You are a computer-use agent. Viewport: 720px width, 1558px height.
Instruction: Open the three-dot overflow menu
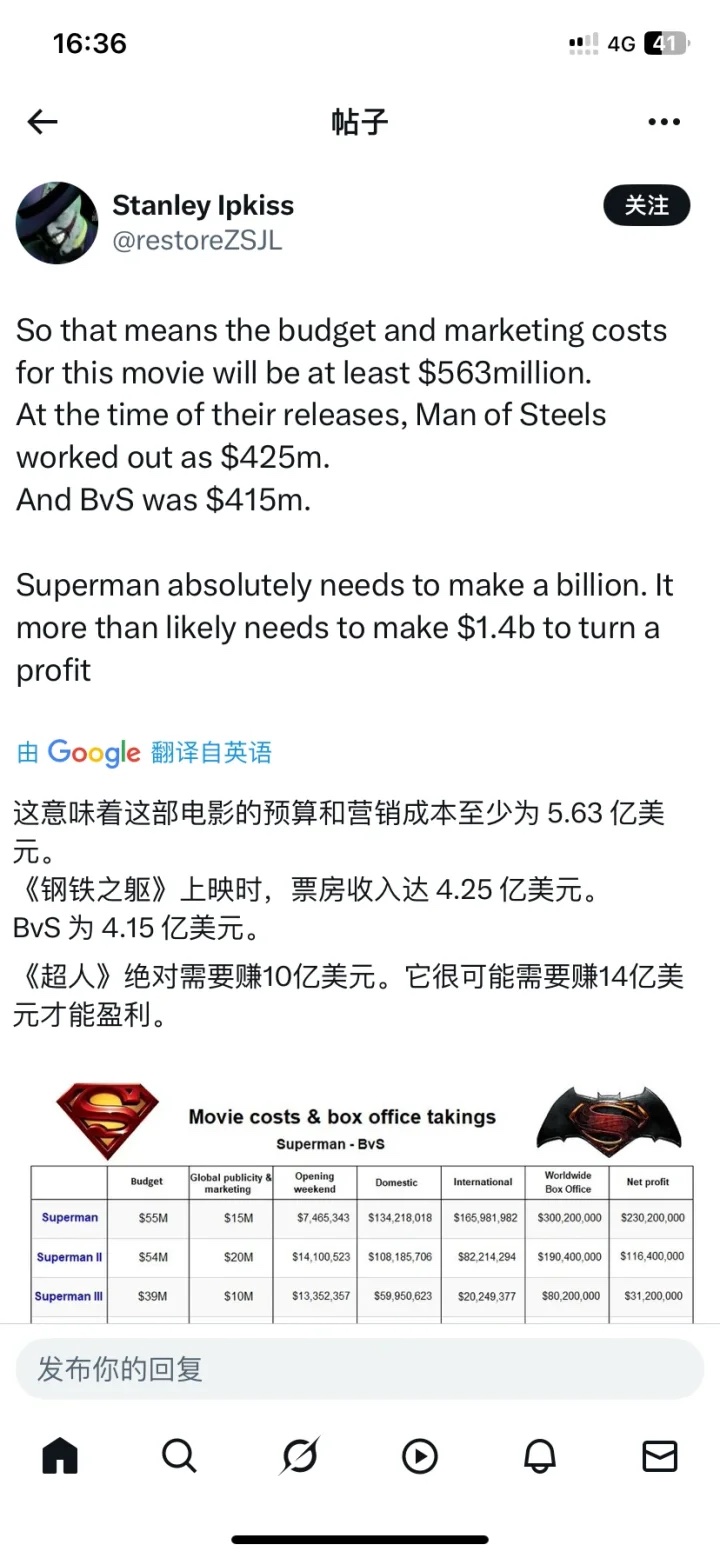pos(664,122)
